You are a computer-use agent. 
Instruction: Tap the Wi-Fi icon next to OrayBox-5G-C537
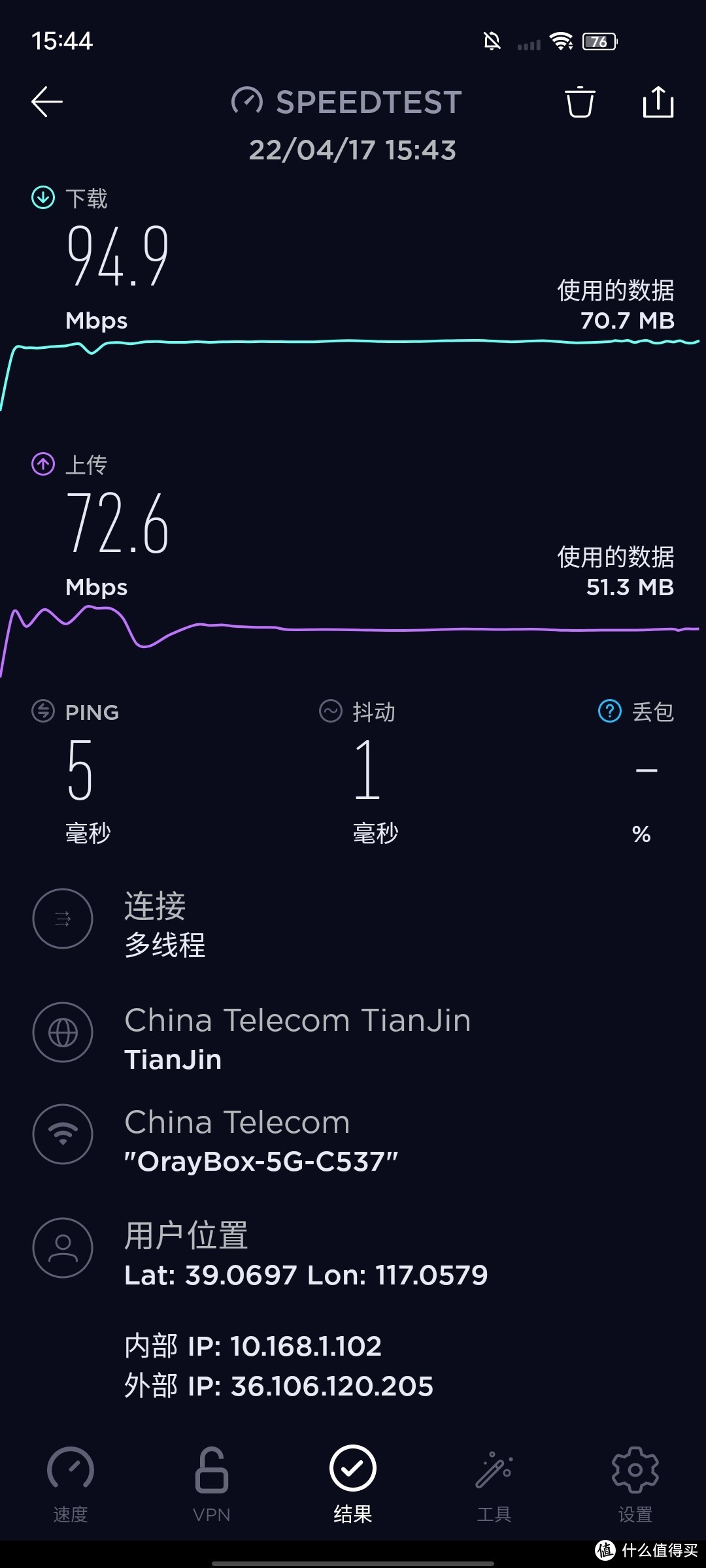click(63, 1134)
